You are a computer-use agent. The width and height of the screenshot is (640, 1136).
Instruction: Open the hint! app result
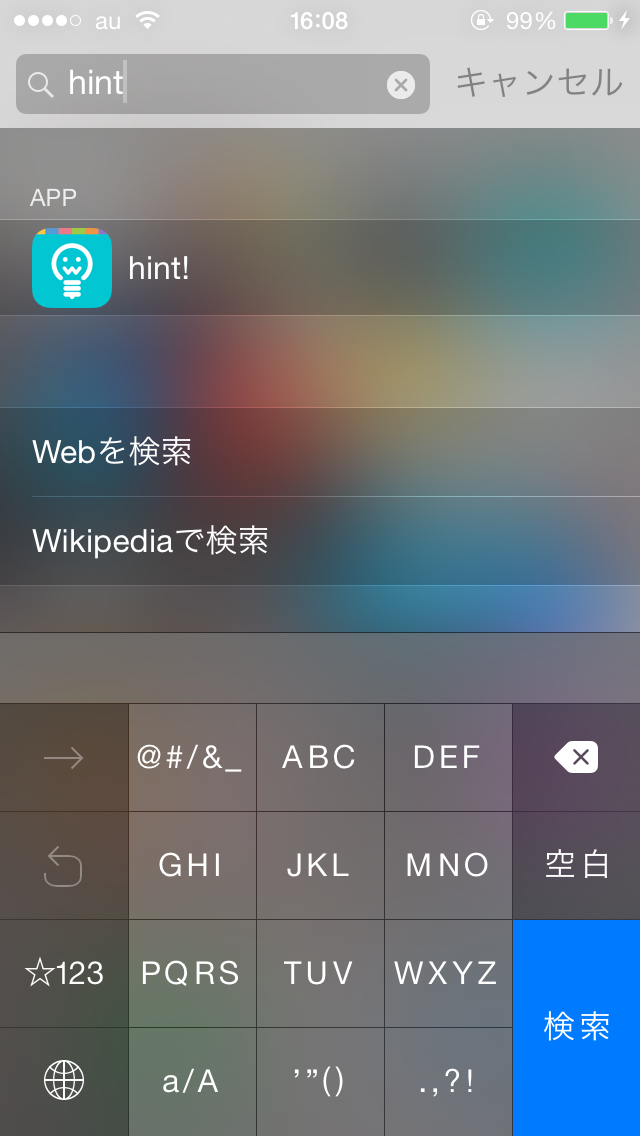pos(320,267)
